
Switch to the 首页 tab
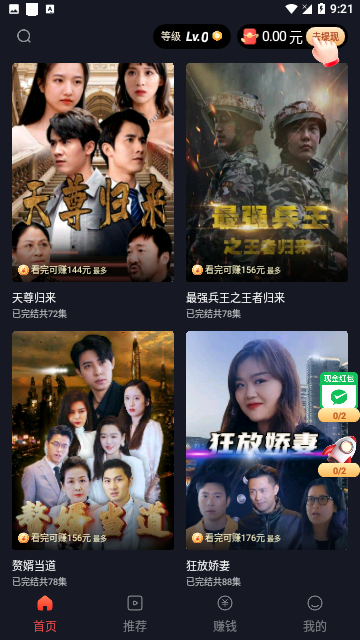(x=45, y=614)
